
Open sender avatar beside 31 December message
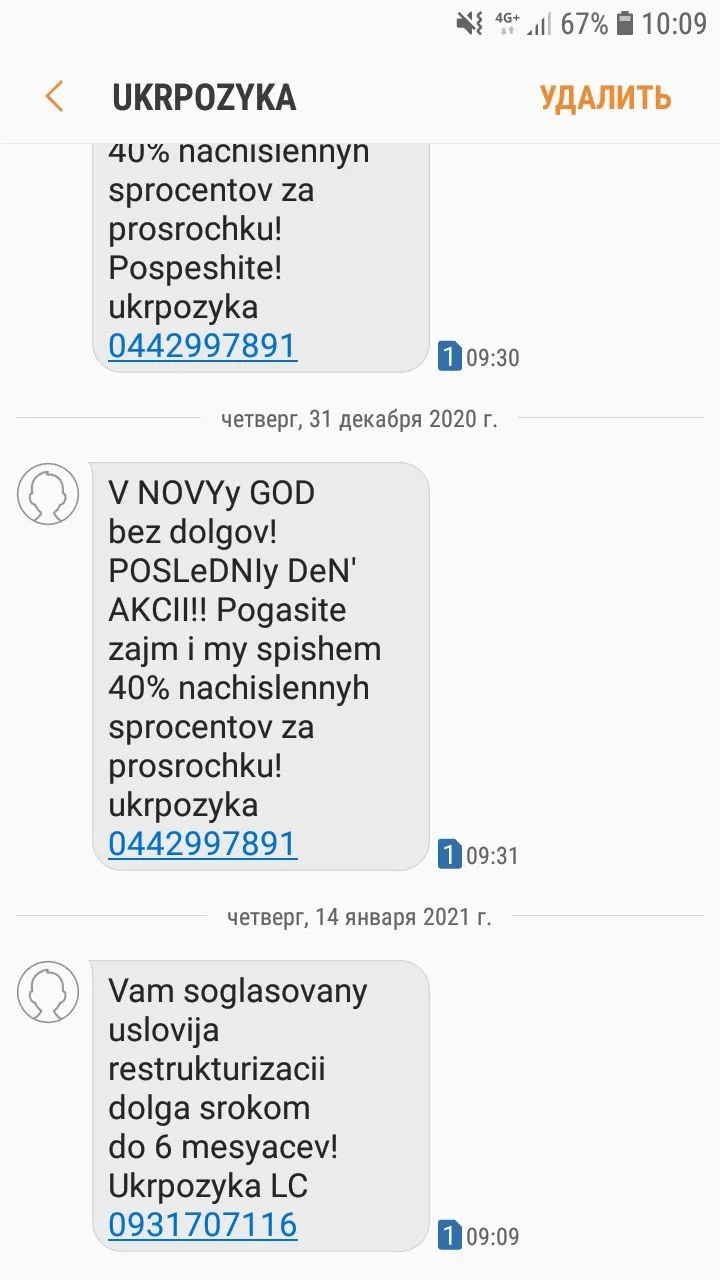coord(48,493)
